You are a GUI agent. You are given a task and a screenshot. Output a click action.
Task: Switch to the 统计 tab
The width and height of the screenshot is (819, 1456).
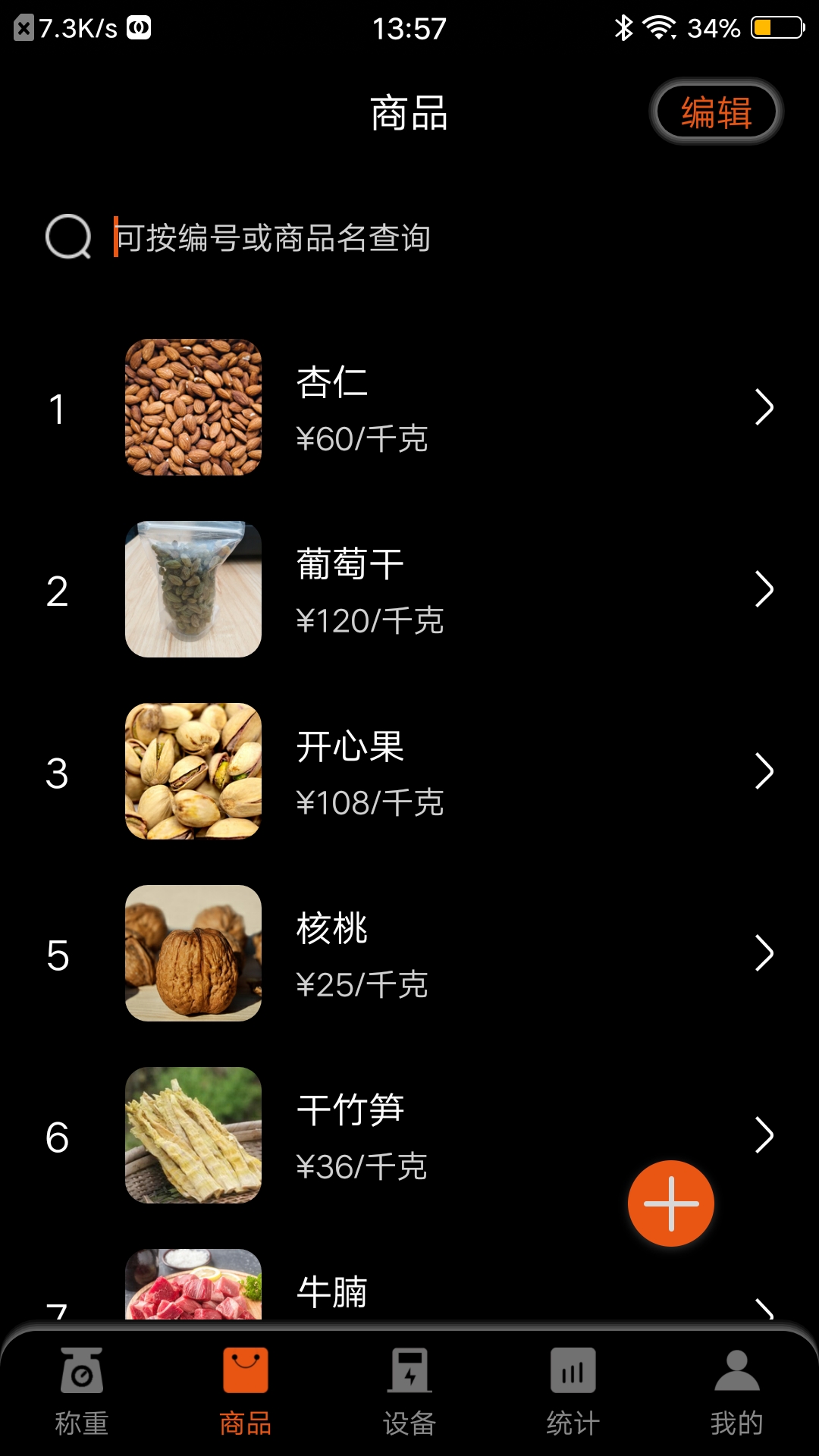(573, 1392)
